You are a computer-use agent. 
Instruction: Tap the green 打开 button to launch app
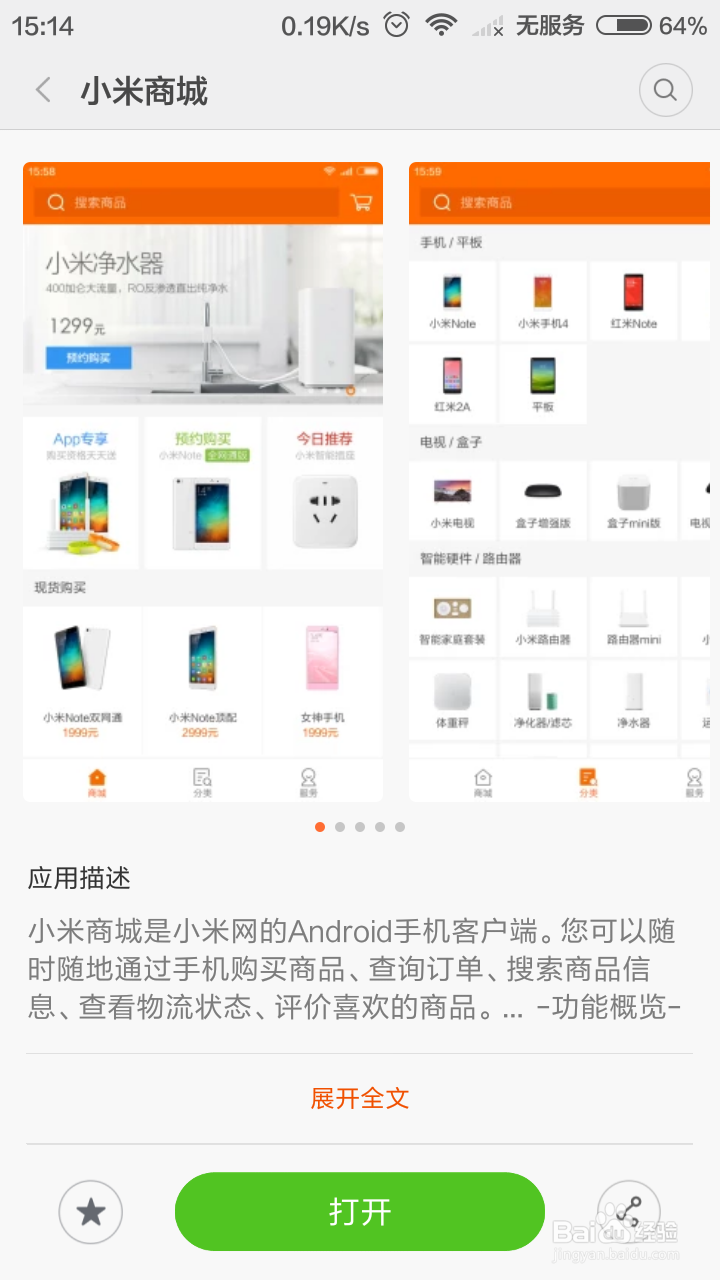(360, 1211)
